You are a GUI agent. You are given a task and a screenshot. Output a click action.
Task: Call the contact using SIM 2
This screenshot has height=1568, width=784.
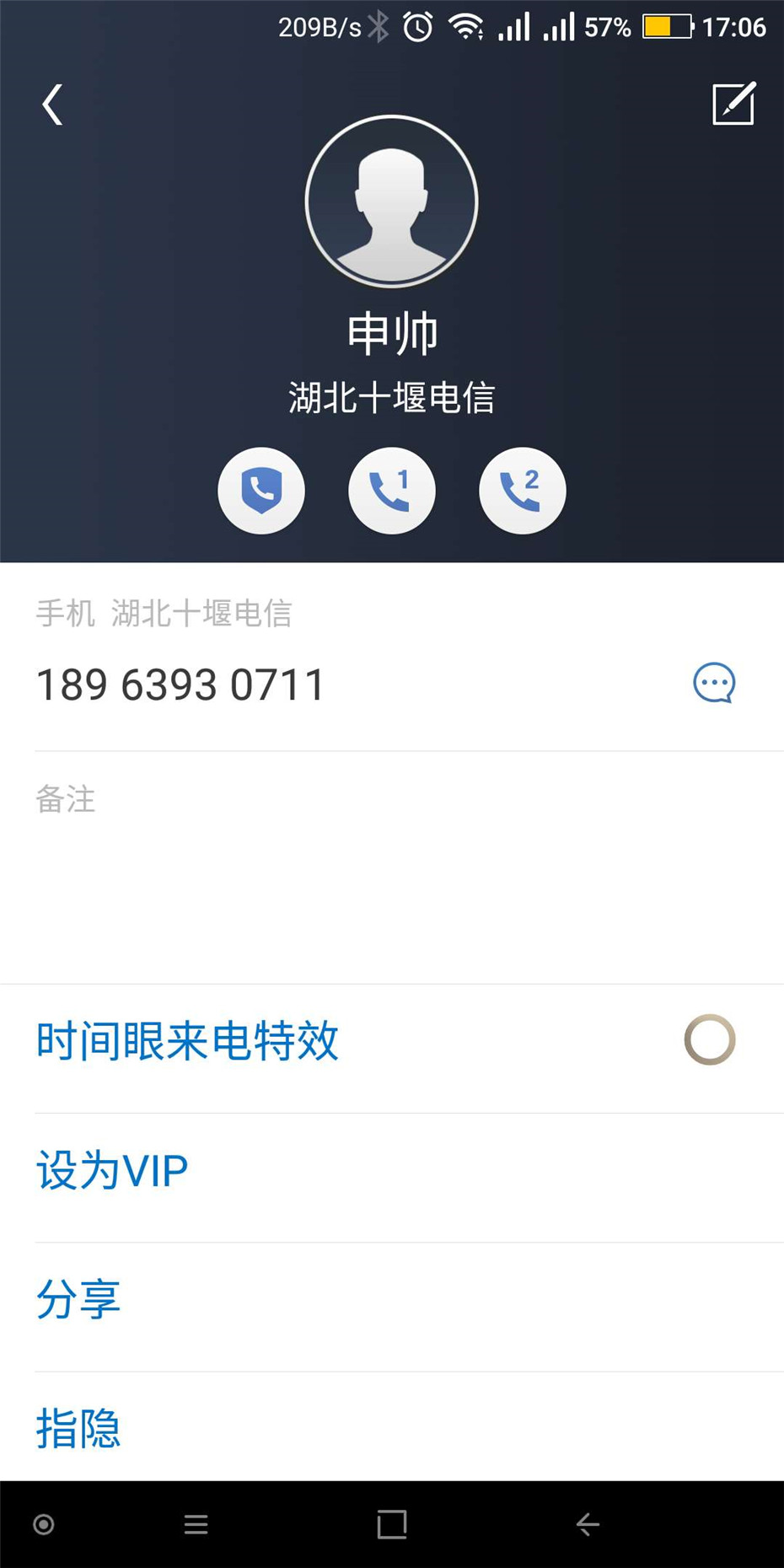[x=522, y=491]
